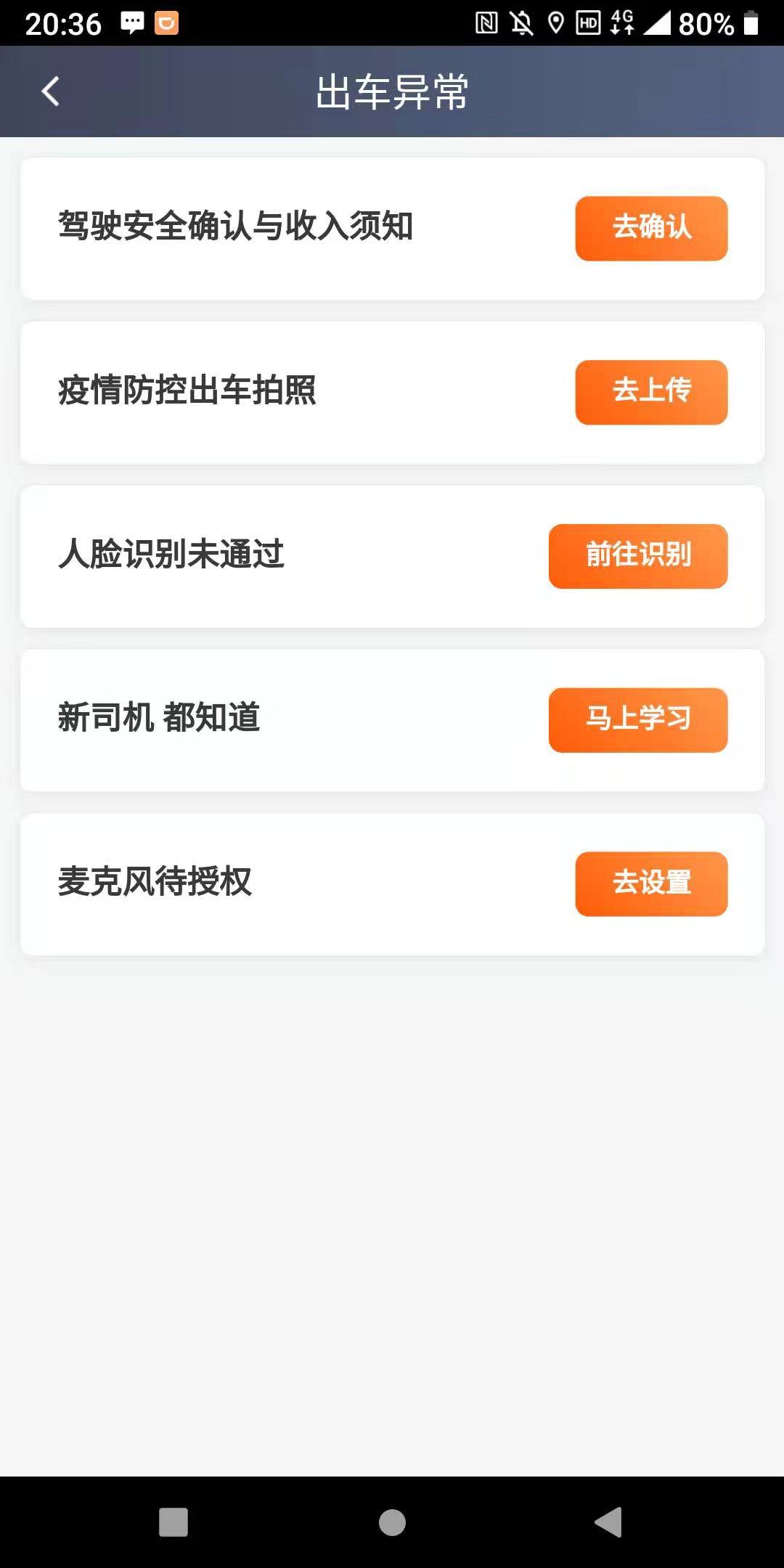Select the 新司机 都知道 list card
The width and height of the screenshot is (784, 1568).
(x=290, y=719)
